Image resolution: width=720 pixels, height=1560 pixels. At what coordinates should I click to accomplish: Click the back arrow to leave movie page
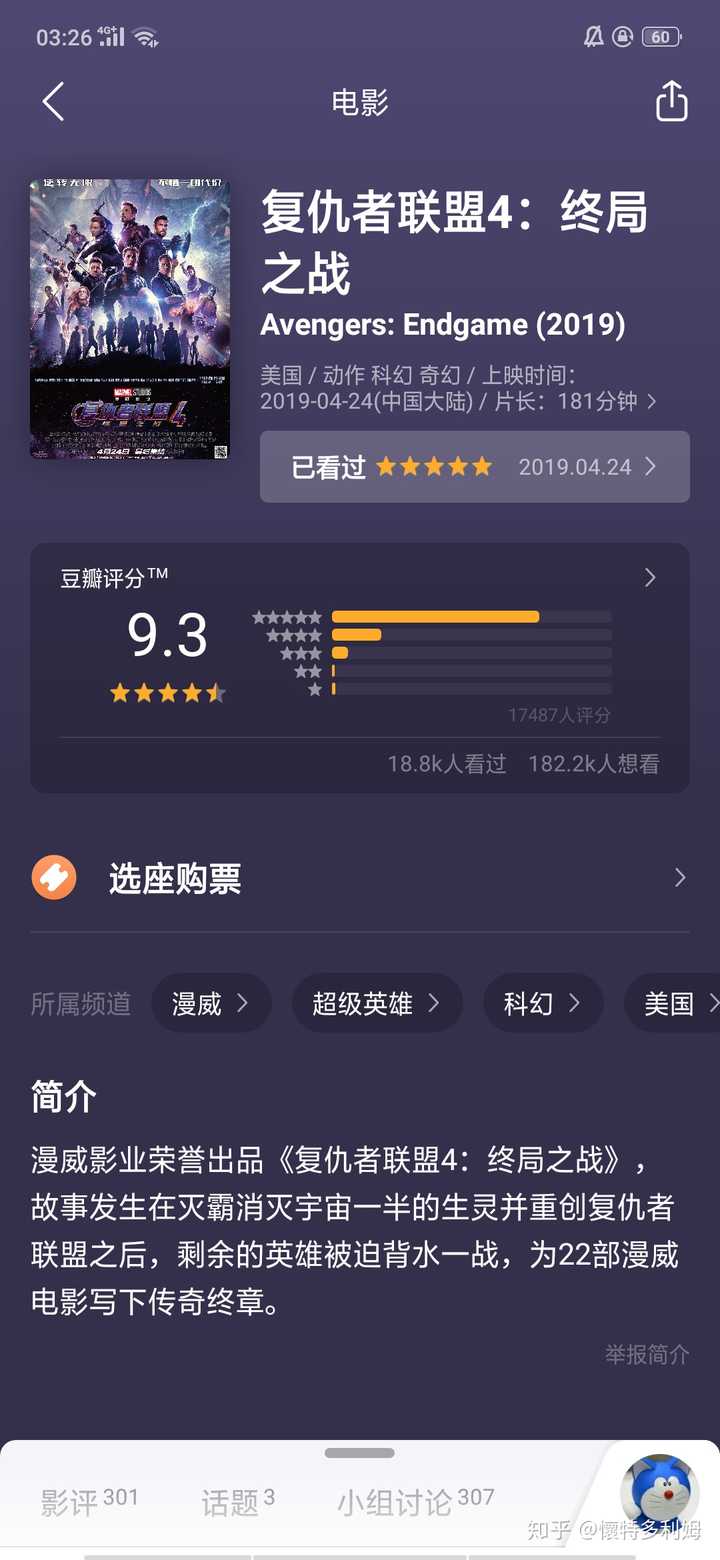pos(53,103)
